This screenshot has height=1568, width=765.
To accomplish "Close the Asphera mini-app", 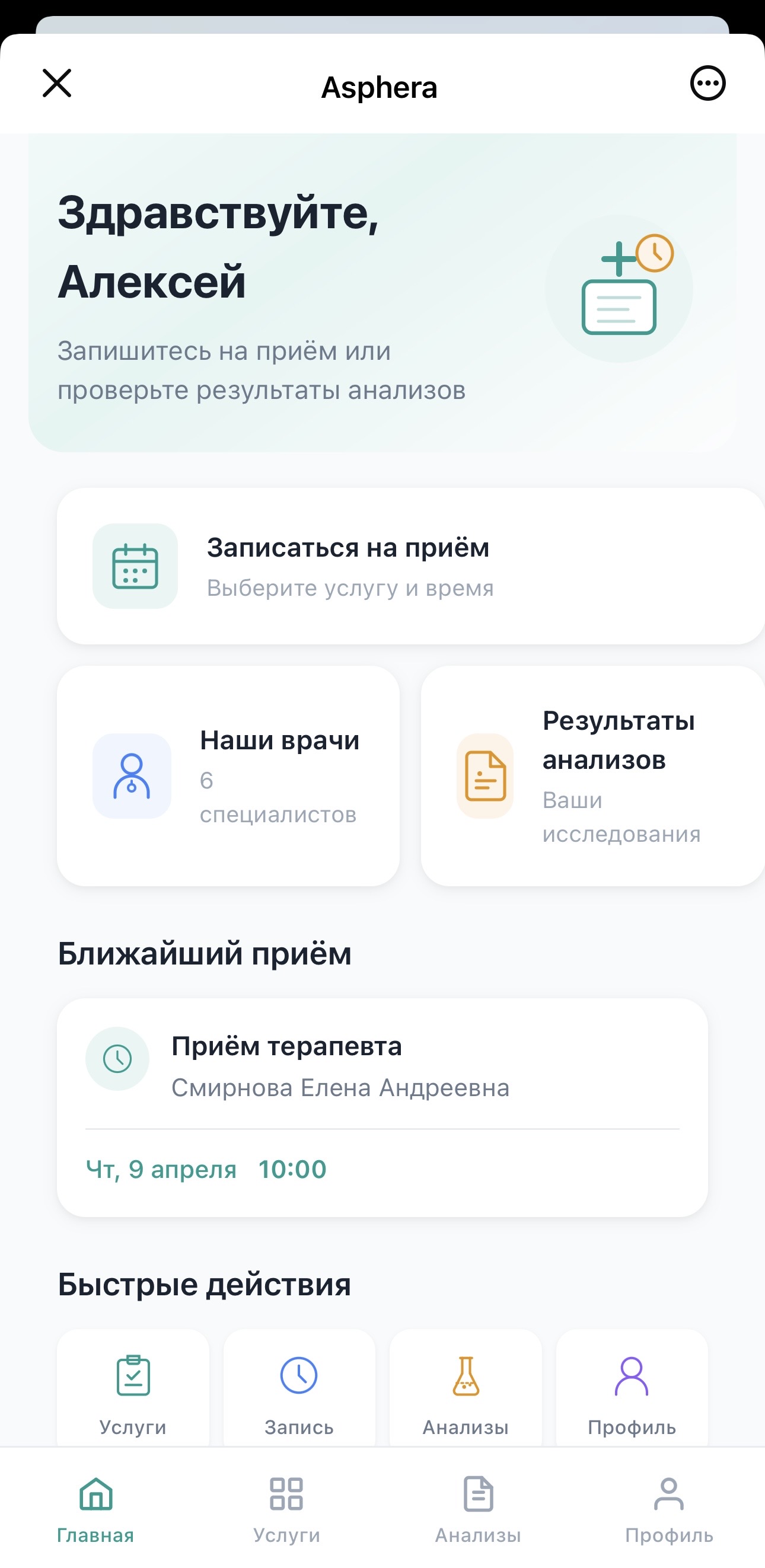I will point(57,85).
